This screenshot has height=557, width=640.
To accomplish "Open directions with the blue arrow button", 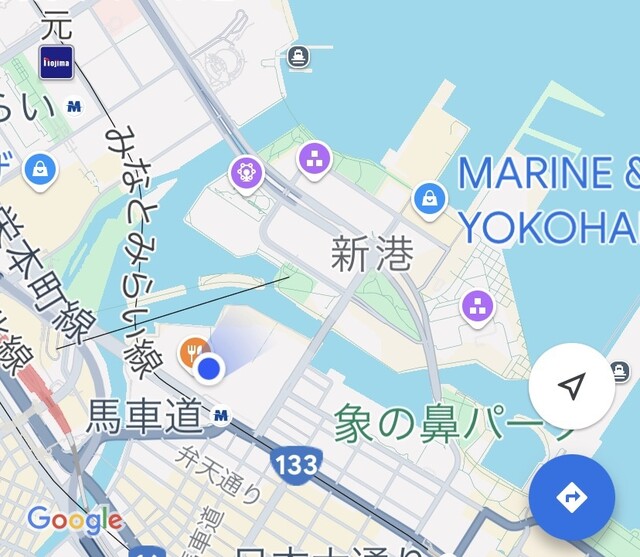I will (x=571, y=497).
